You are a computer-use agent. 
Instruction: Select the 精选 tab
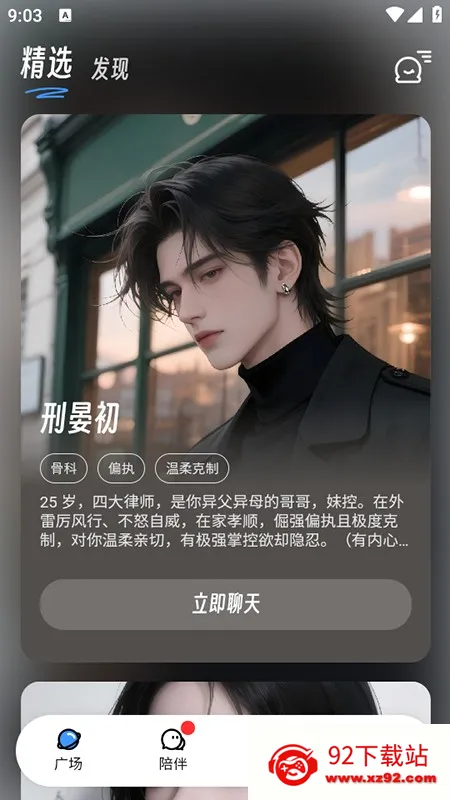coord(46,63)
